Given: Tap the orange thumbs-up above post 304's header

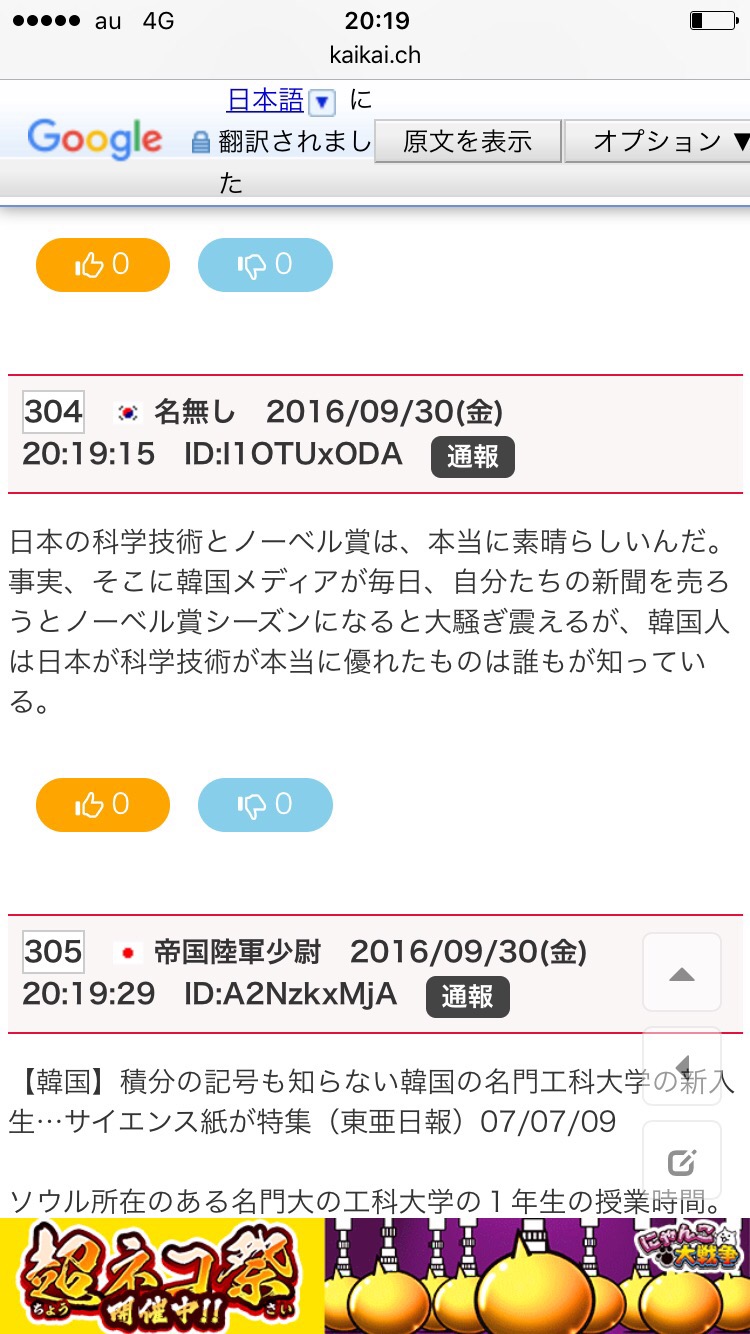Looking at the screenshot, I should coord(103,265).
